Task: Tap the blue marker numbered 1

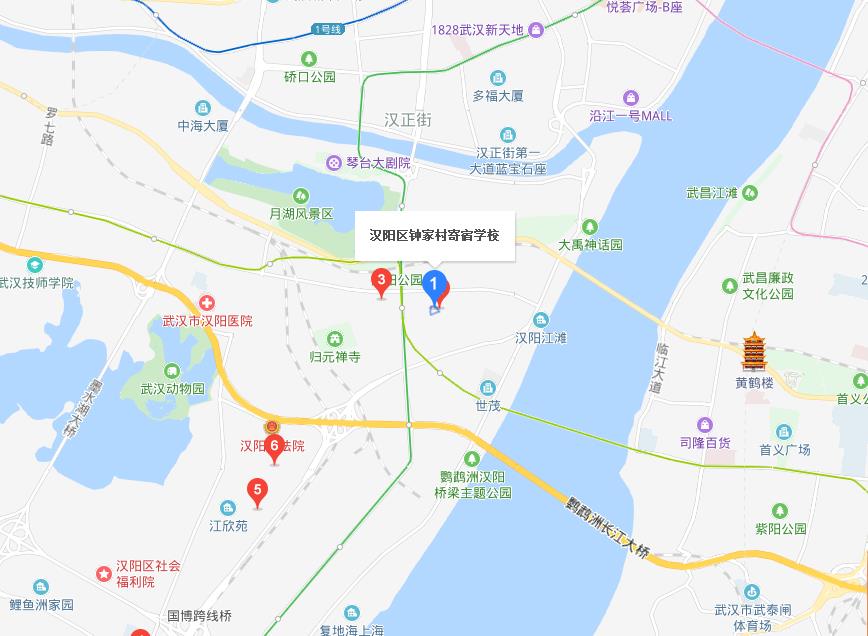Action: click(435, 286)
